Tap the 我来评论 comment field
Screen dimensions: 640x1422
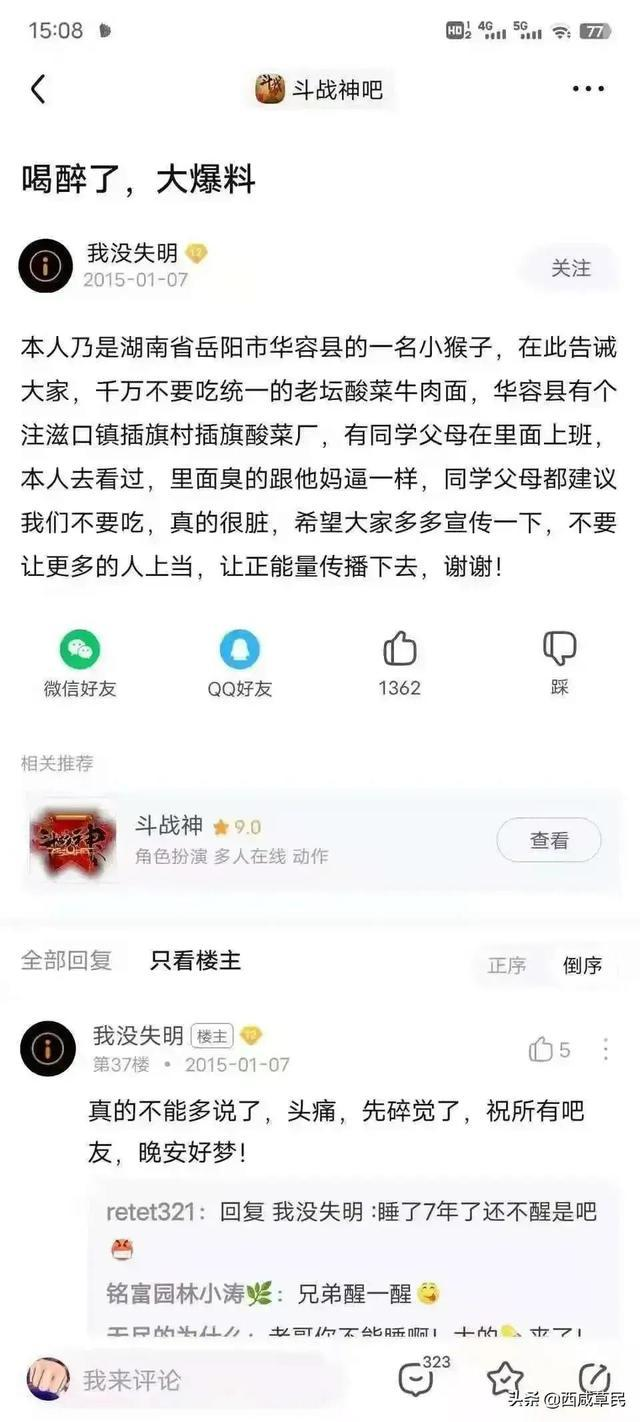tap(180, 1380)
